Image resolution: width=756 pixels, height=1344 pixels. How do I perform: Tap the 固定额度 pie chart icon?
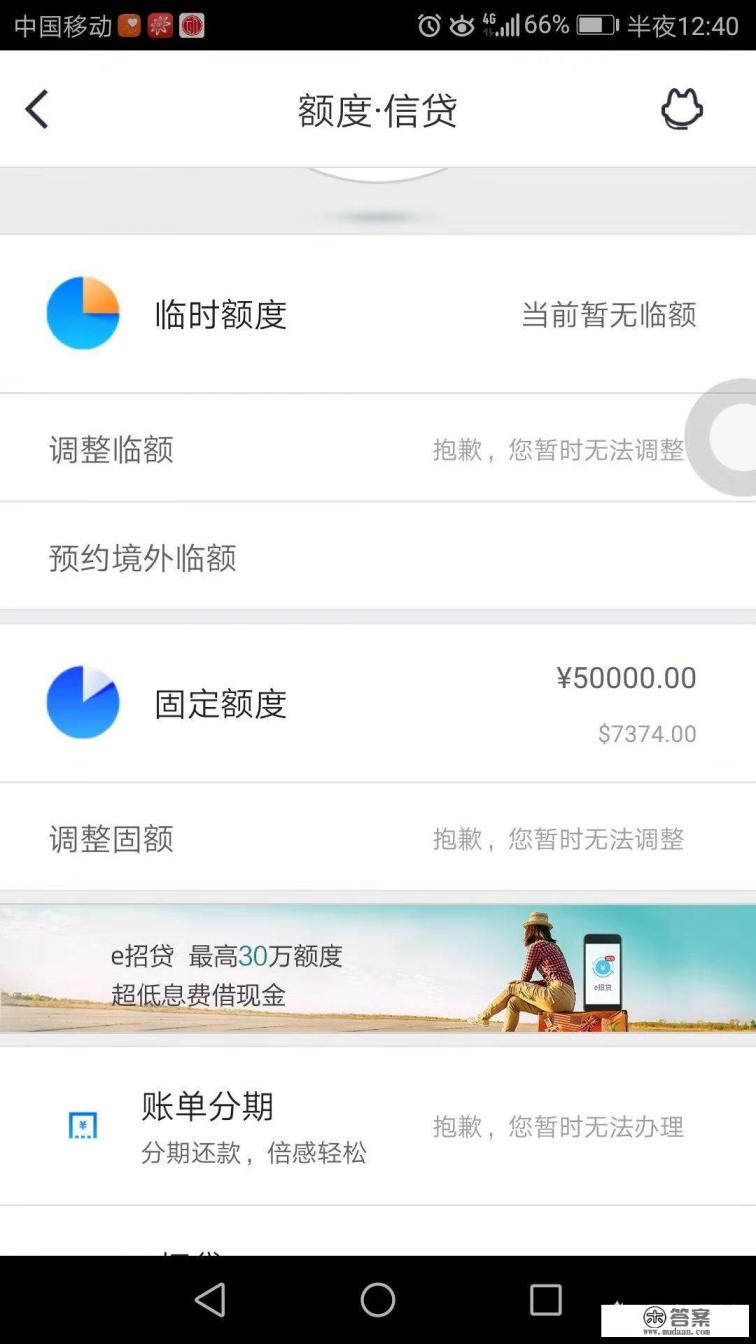click(83, 702)
